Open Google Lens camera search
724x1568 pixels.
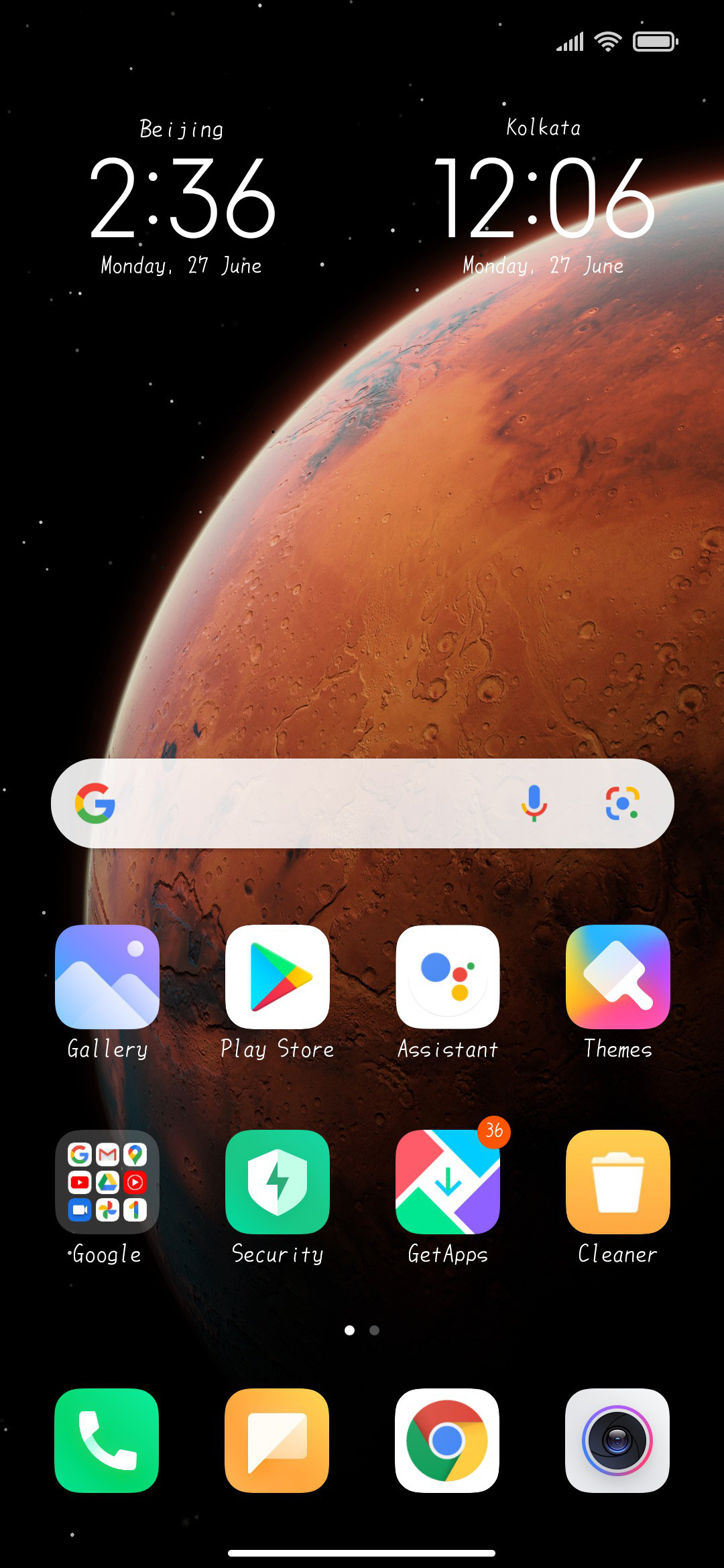pyautogui.click(x=623, y=803)
